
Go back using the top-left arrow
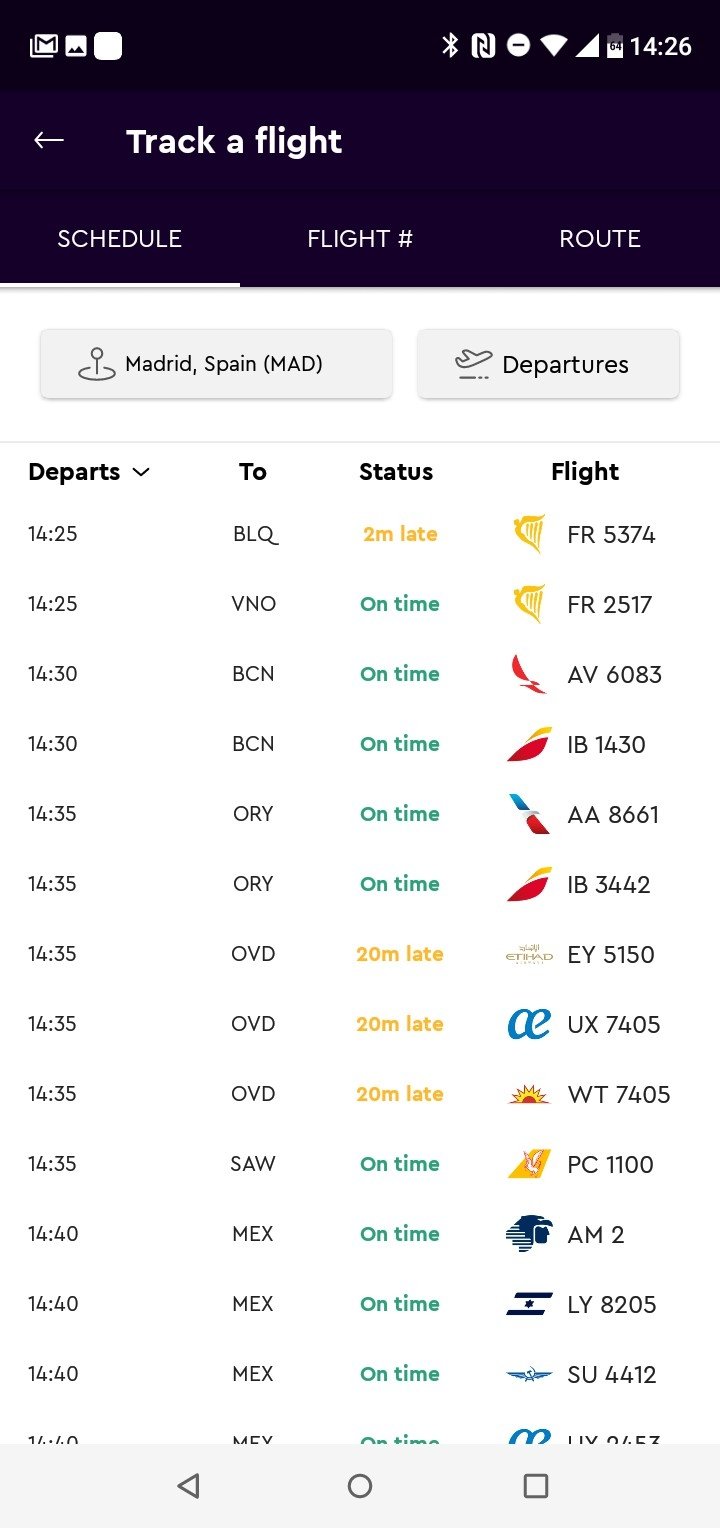[x=49, y=141]
